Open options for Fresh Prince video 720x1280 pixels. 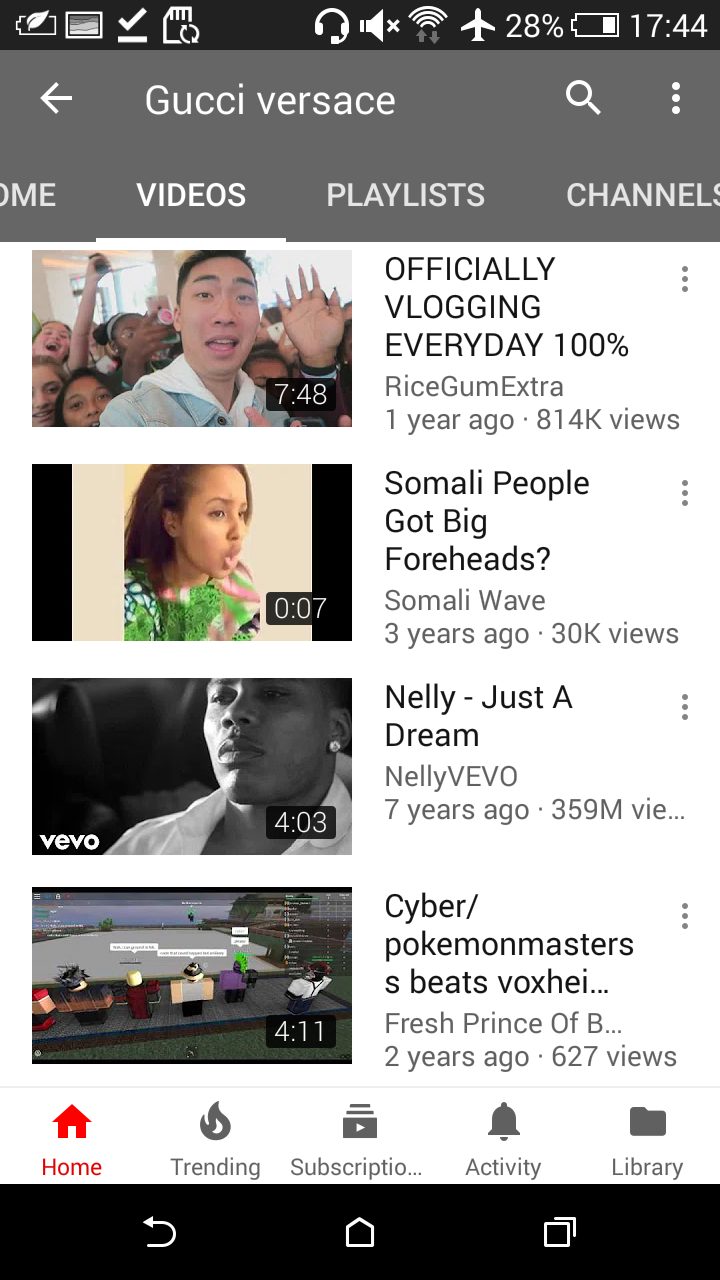[x=684, y=916]
